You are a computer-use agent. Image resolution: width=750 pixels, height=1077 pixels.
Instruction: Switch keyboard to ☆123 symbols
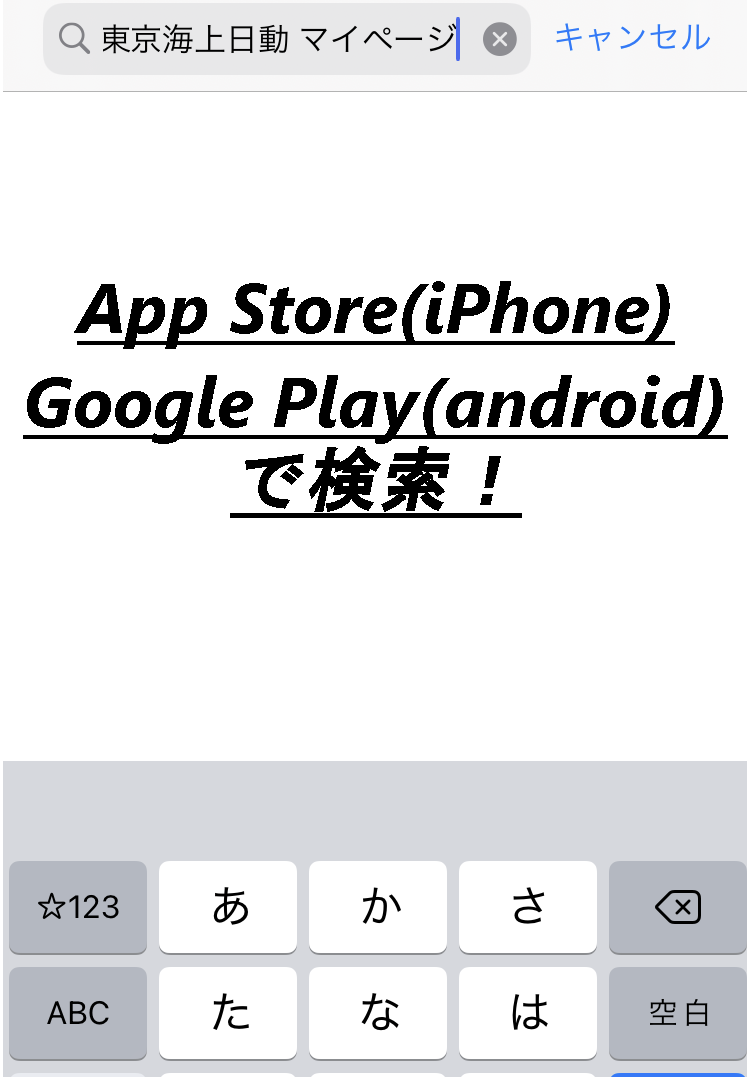[x=78, y=907]
